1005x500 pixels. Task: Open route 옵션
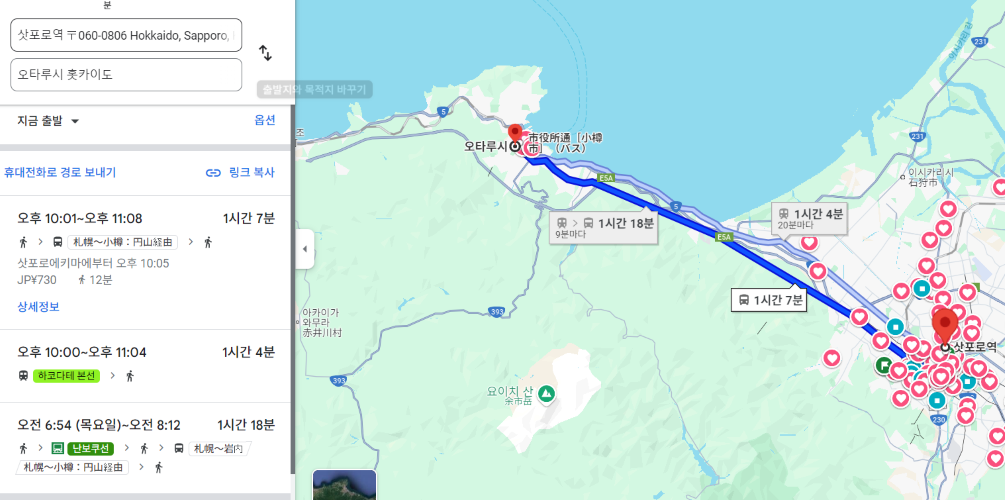[265, 120]
